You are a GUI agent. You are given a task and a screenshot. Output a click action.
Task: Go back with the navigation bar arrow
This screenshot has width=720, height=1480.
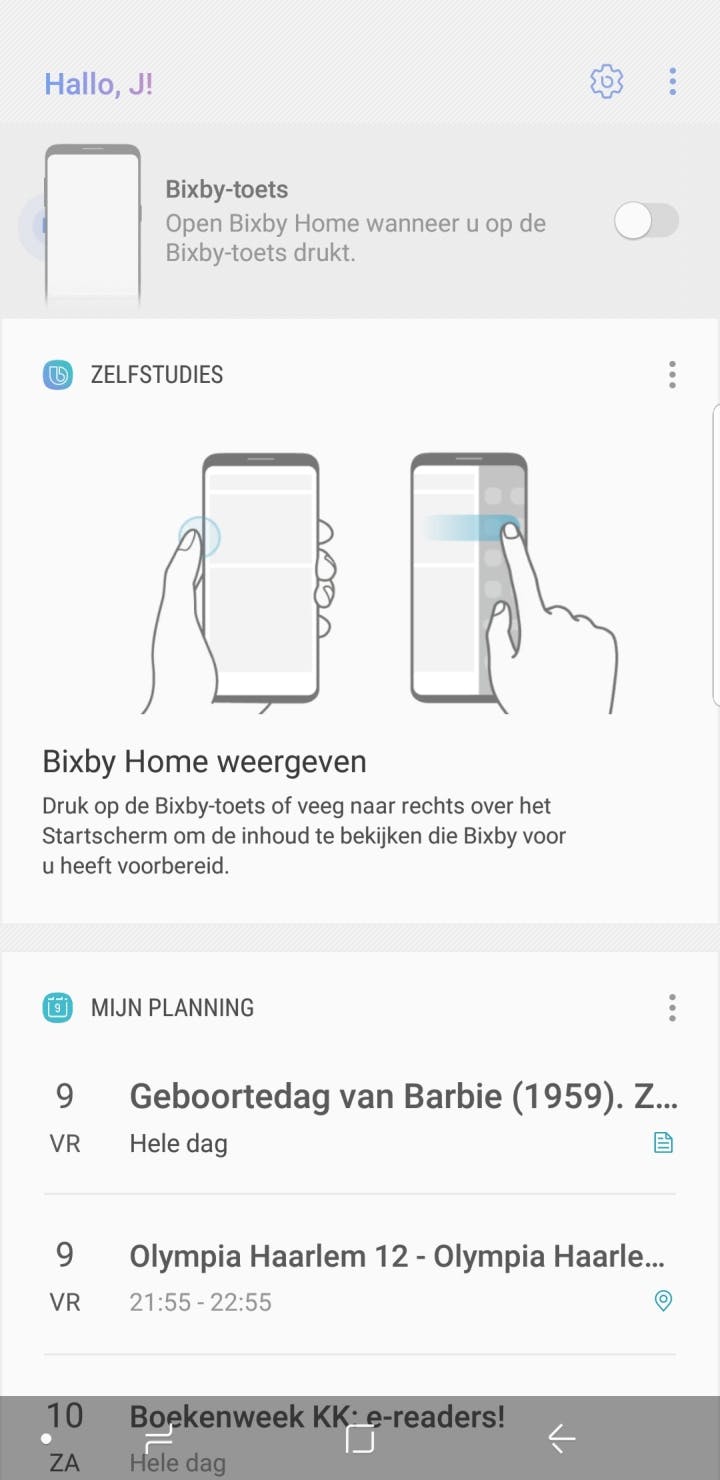(x=561, y=1439)
